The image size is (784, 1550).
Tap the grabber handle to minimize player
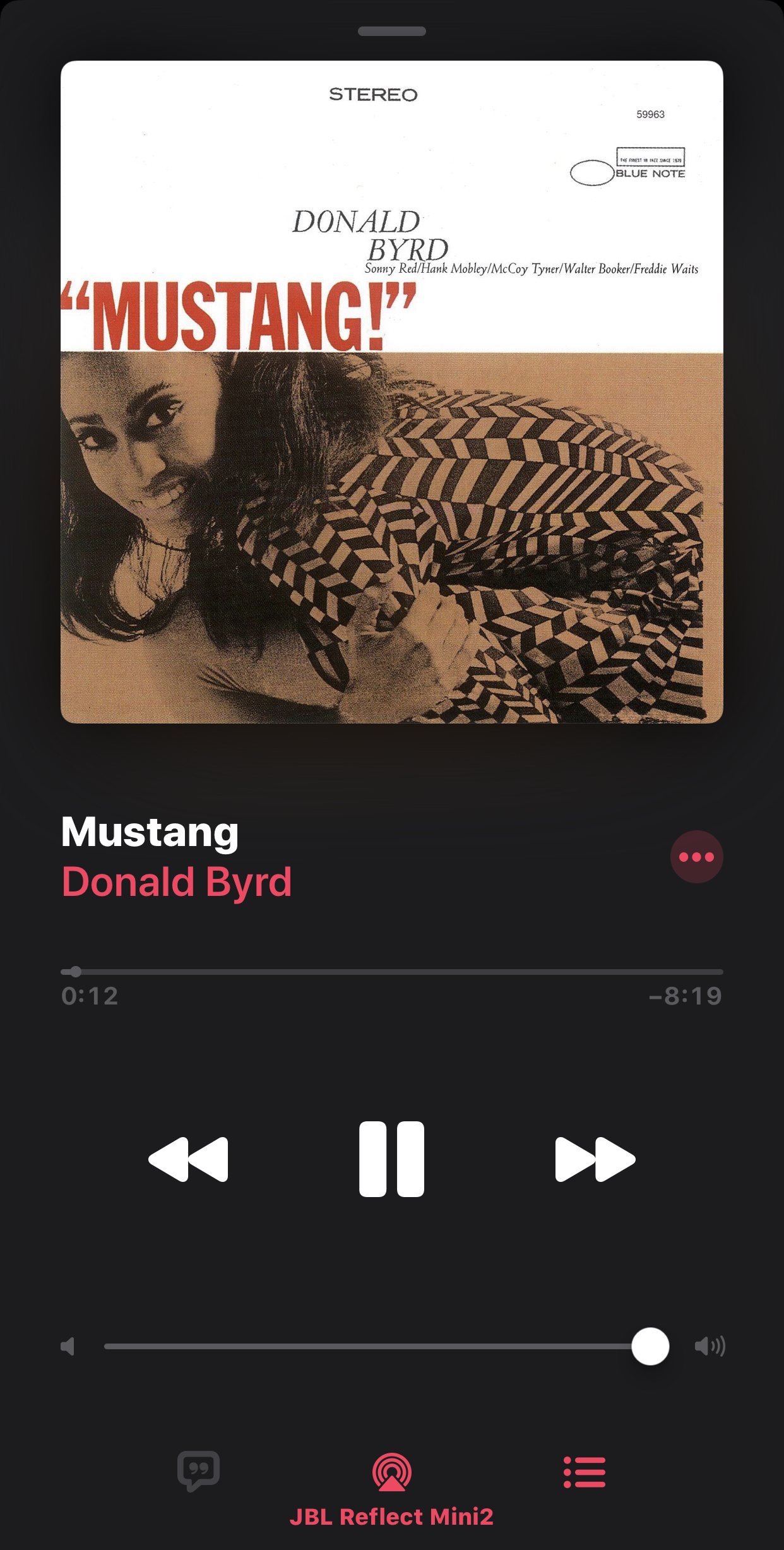point(391,31)
